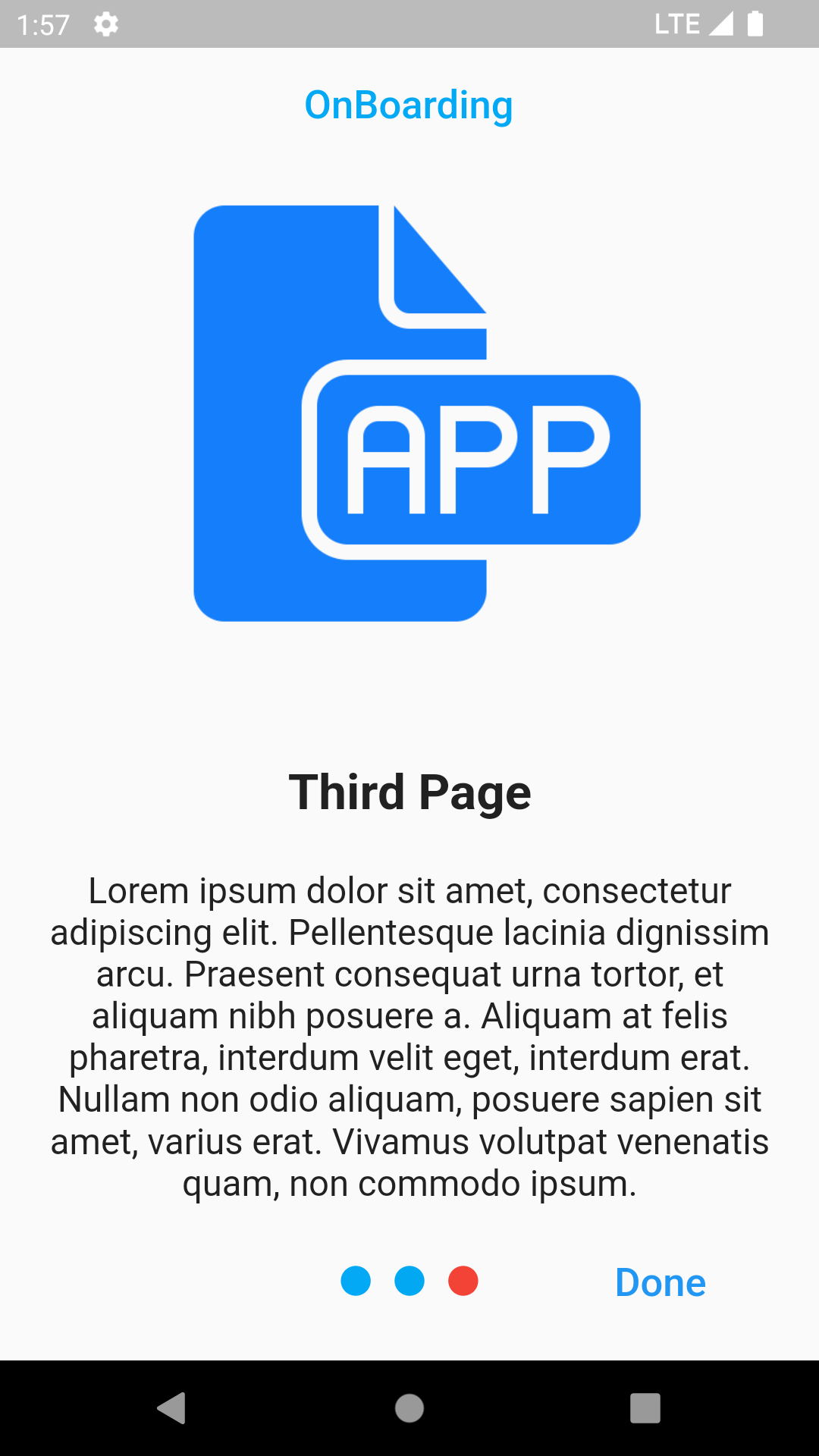
Task: Open recent apps with the square button
Action: coord(645,1408)
